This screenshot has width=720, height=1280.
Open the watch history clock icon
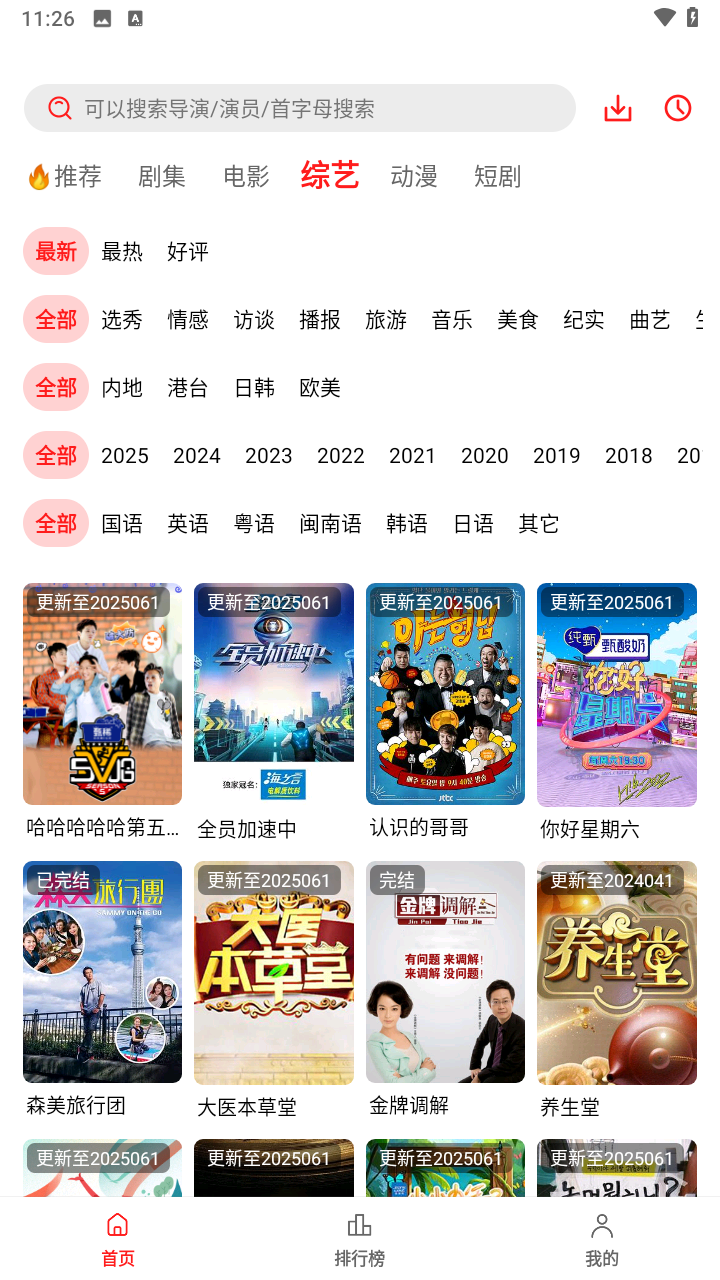pyautogui.click(x=678, y=108)
